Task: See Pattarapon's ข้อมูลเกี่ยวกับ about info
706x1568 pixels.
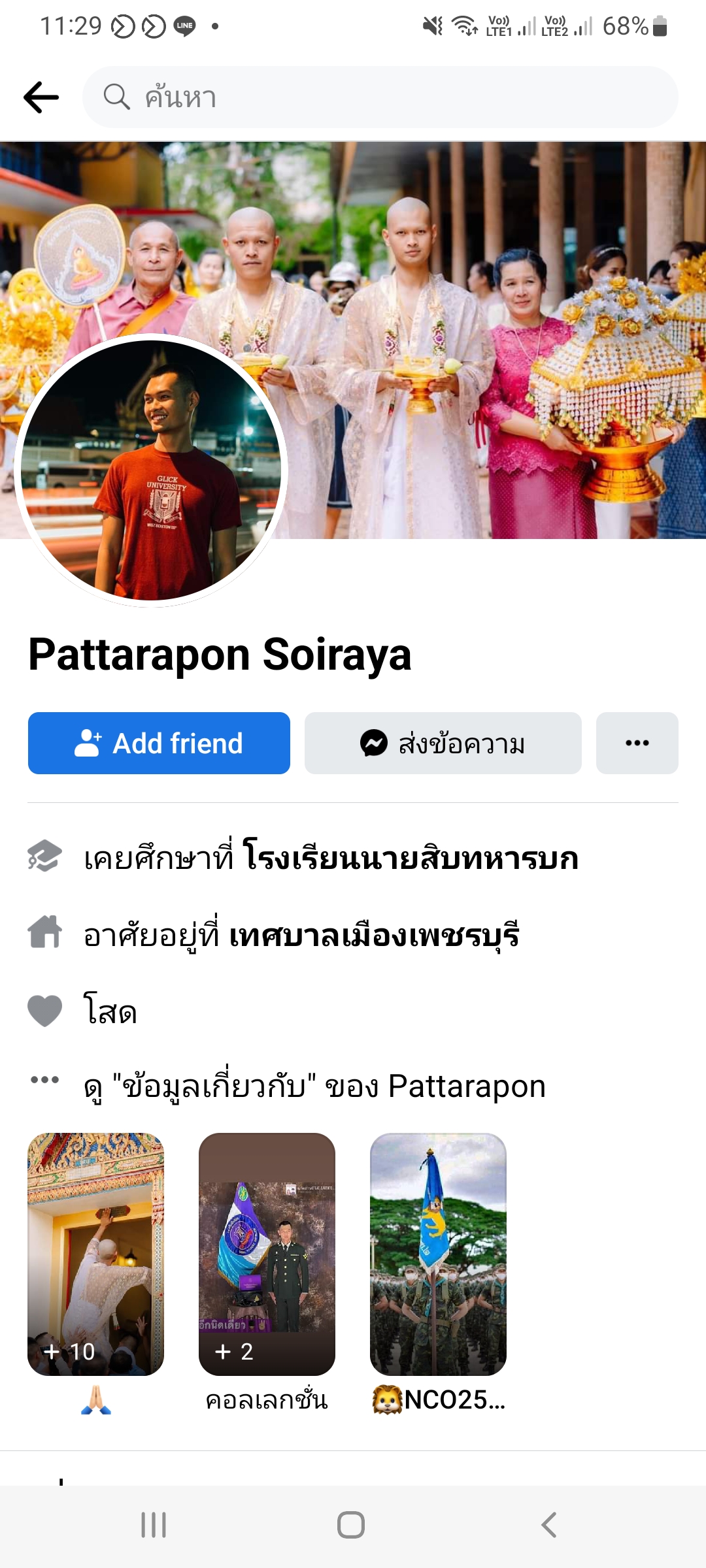Action: (314, 1086)
